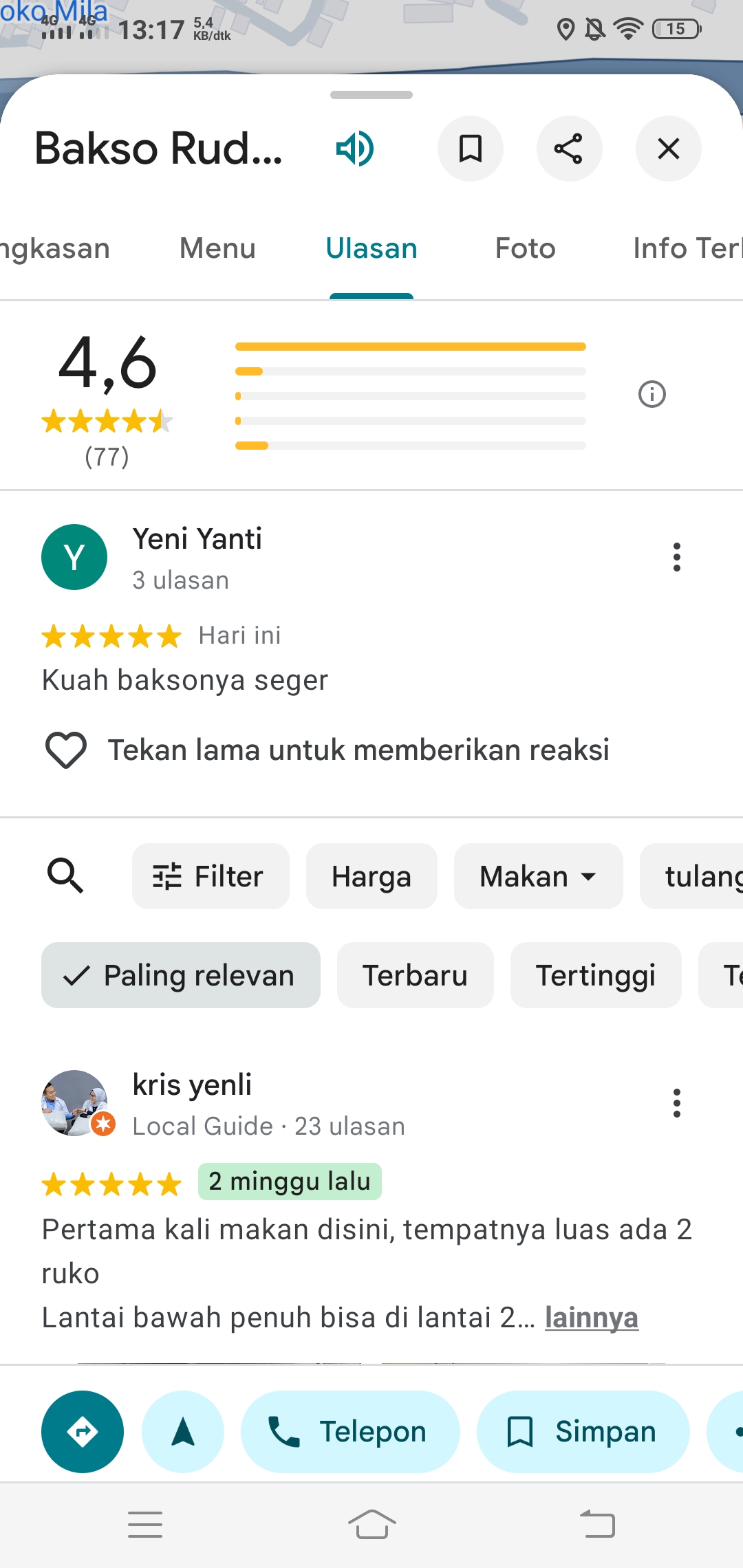This screenshot has height=1568, width=743.
Task: Like Yeni Yanti's review with heart
Action: (66, 750)
